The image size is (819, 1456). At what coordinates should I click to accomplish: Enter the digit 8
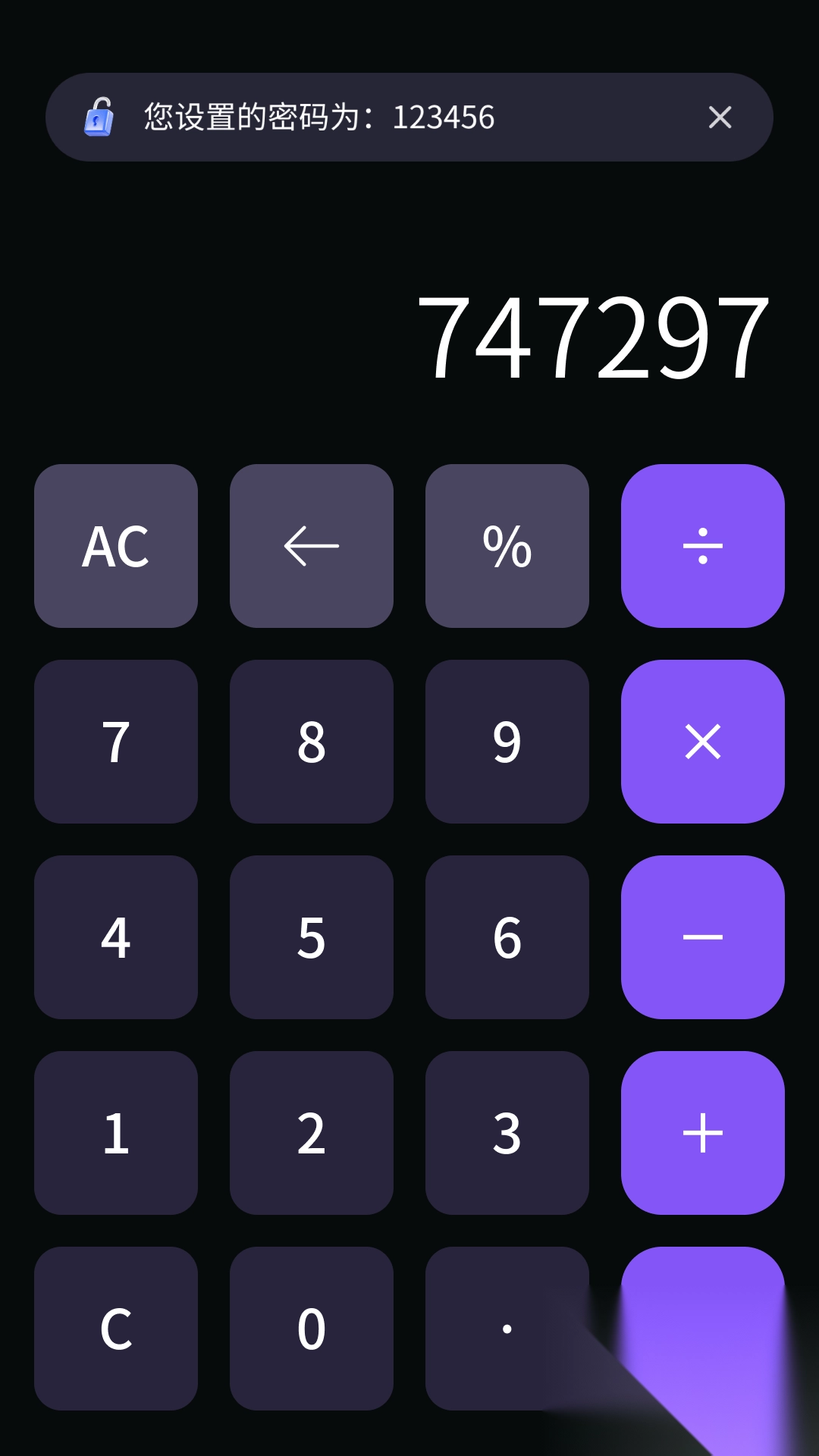312,742
